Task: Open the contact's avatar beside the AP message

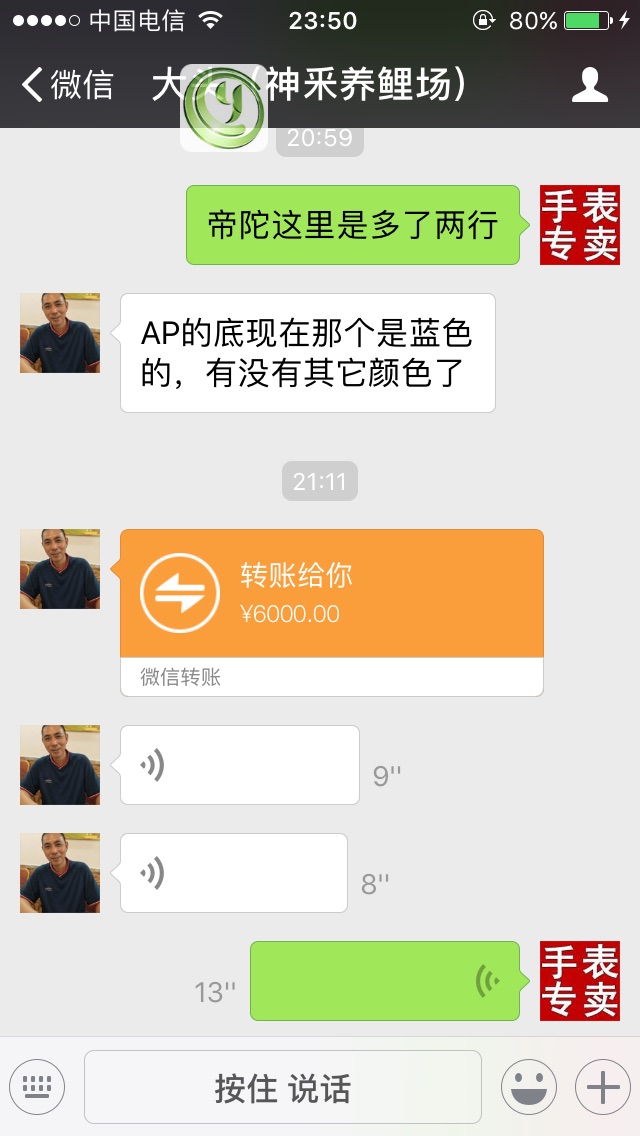Action: 60,333
